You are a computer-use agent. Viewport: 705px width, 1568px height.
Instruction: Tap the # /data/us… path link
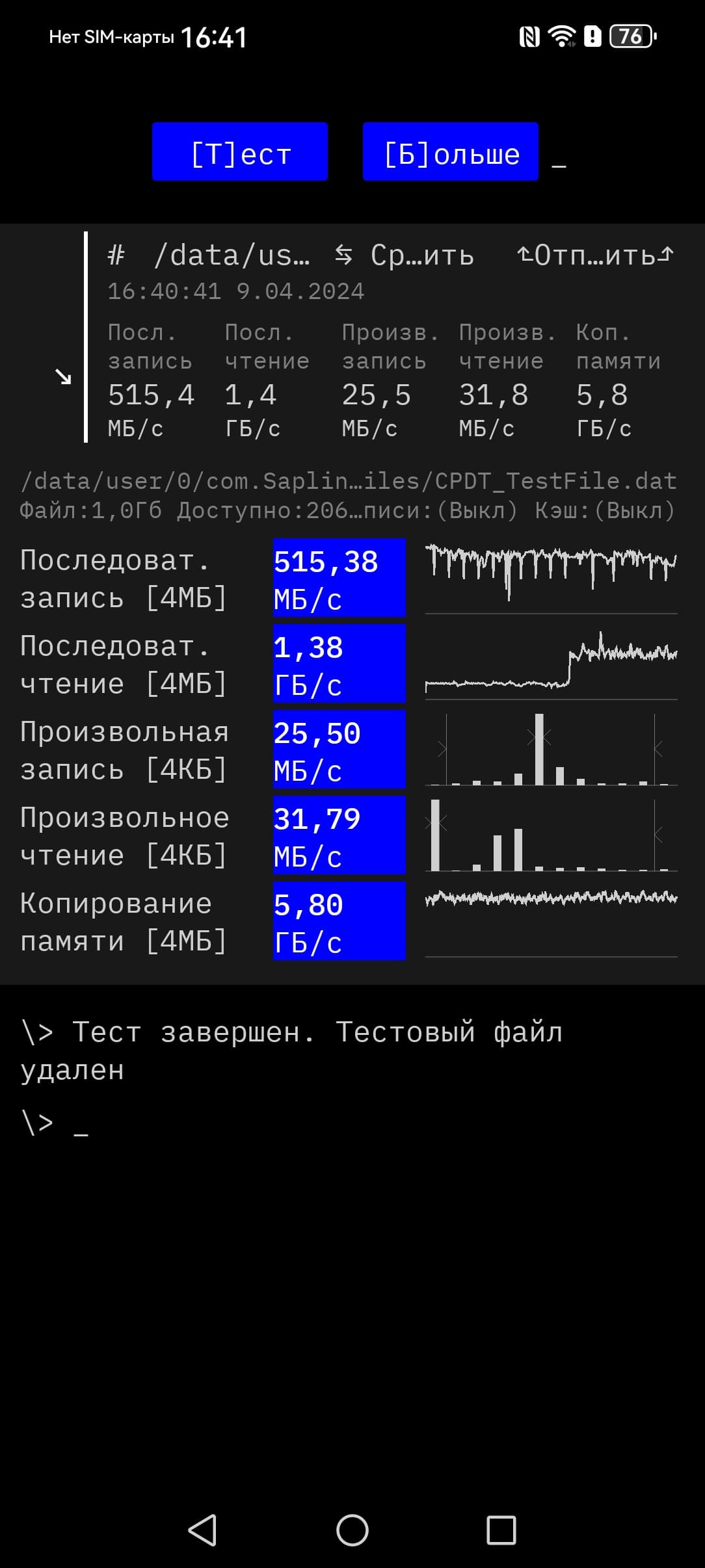(x=209, y=255)
